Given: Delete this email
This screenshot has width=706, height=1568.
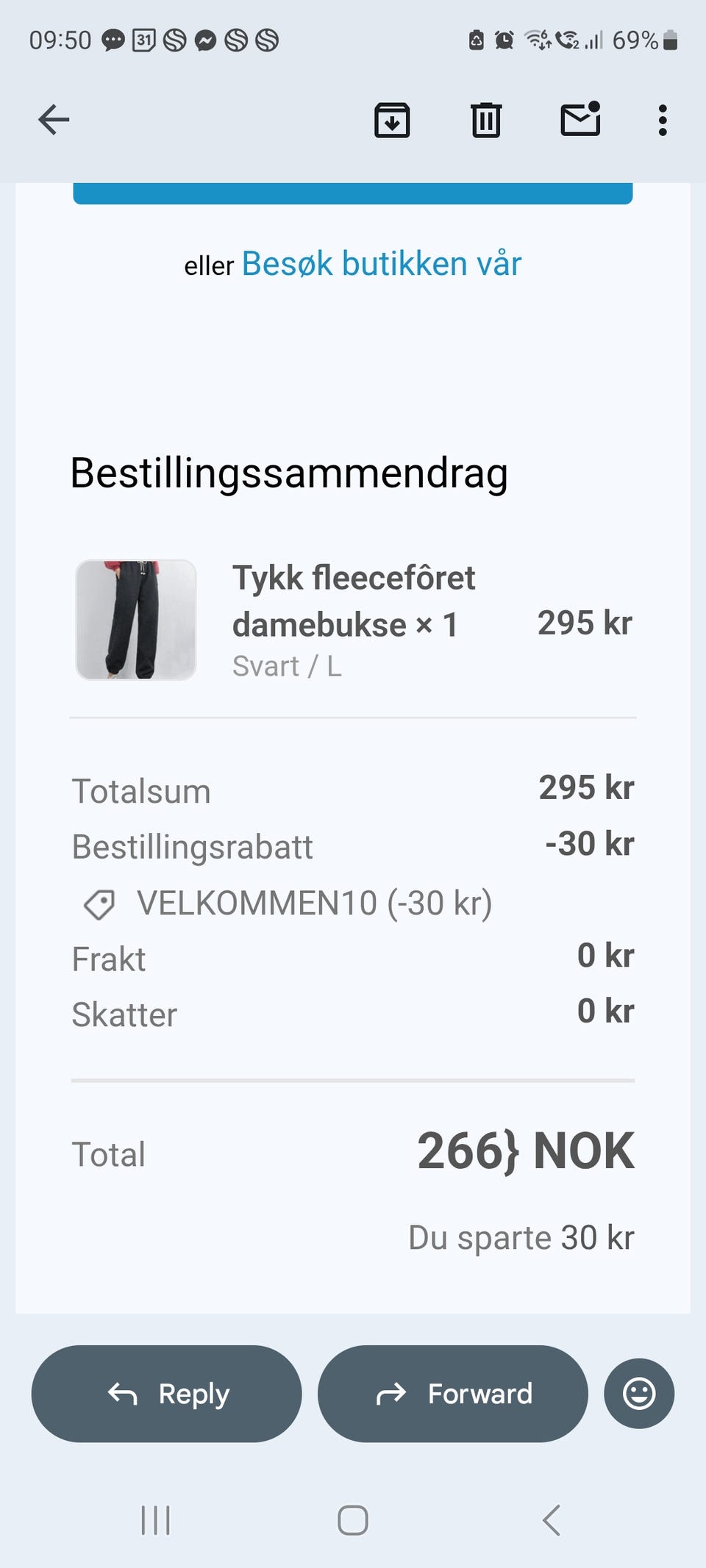Looking at the screenshot, I should click(x=485, y=120).
